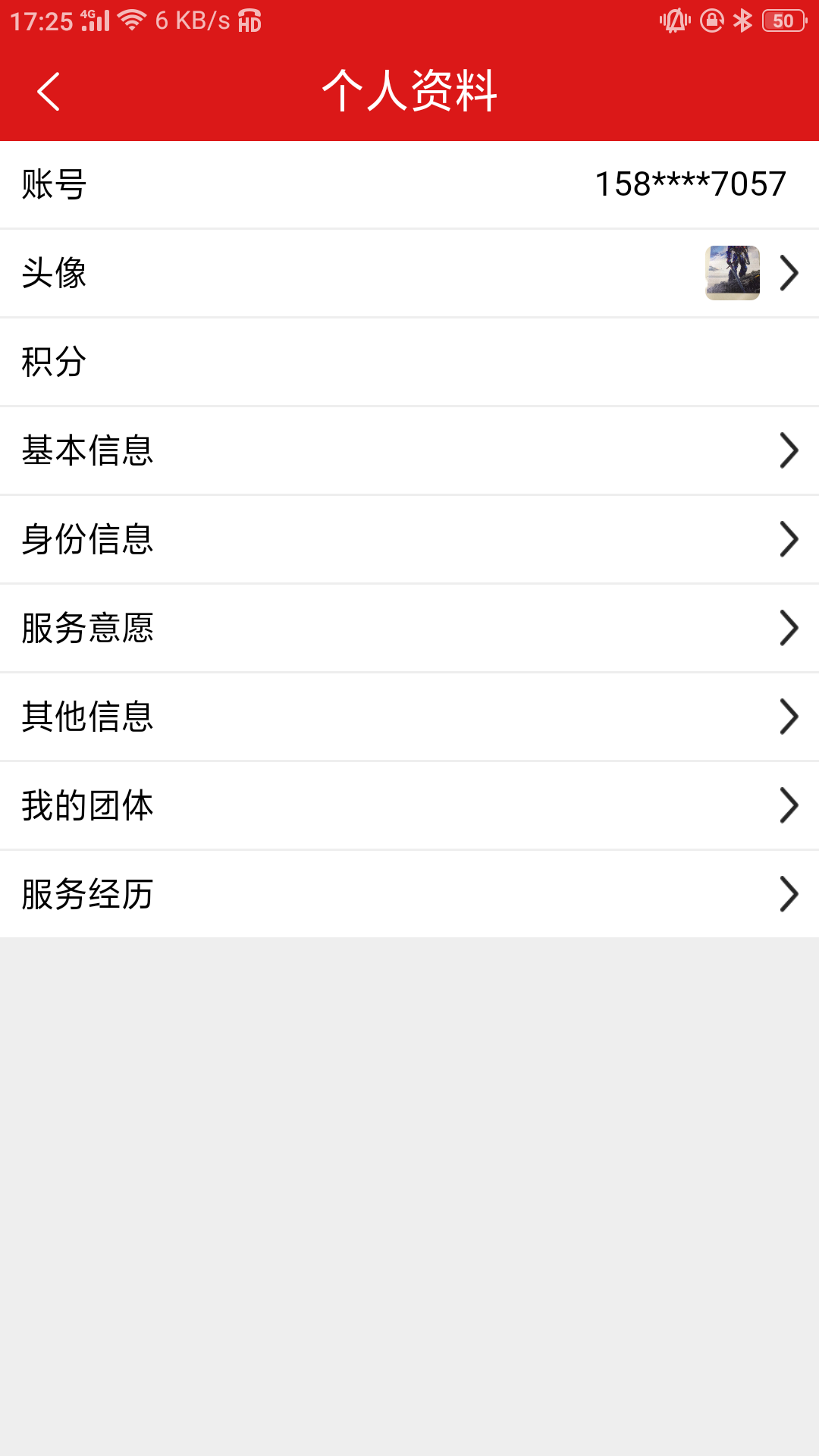Click the battery indicator in the status bar

point(786,20)
